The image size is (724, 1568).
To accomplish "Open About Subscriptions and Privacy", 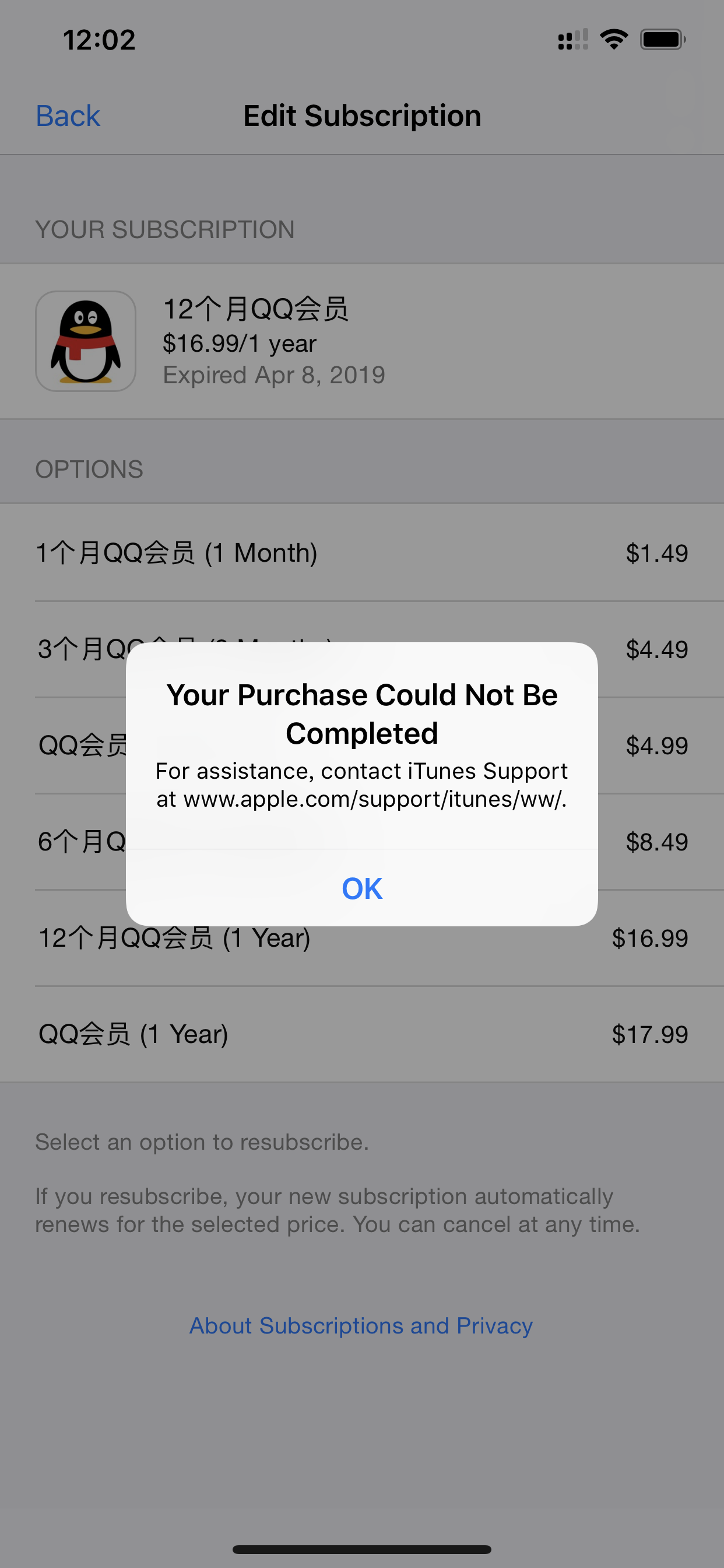I will pyautogui.click(x=361, y=1325).
